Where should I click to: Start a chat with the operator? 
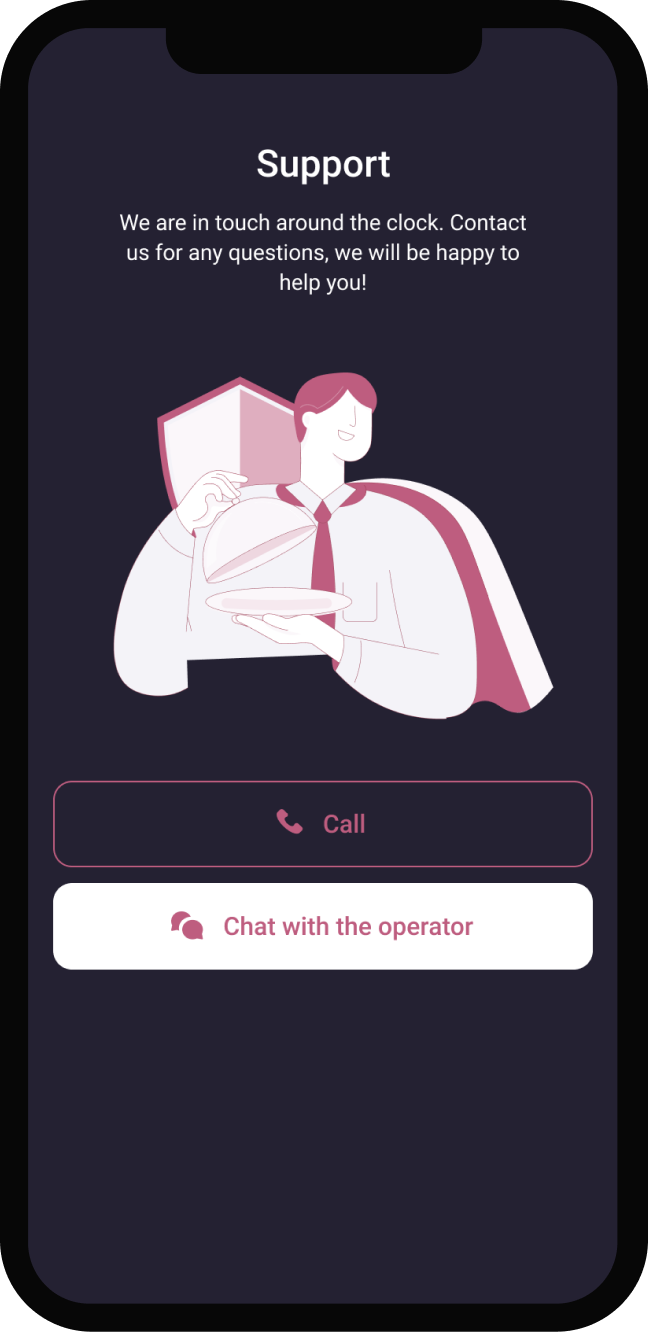pos(322,926)
